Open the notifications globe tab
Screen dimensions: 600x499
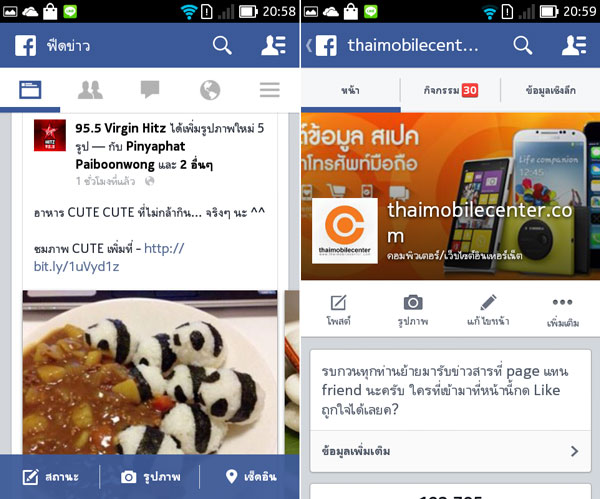(210, 90)
